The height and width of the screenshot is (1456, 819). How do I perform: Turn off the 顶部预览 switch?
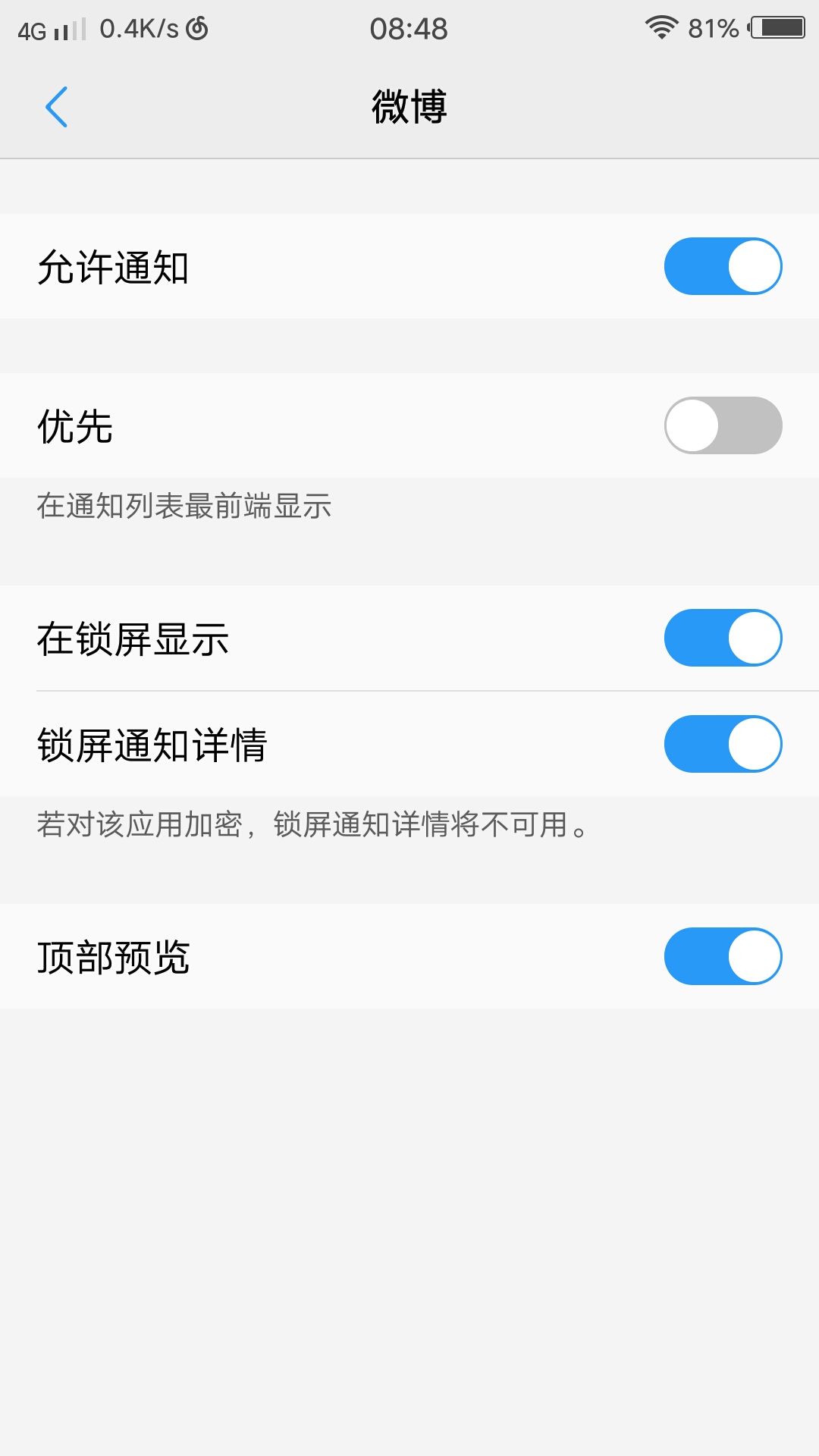point(722,956)
